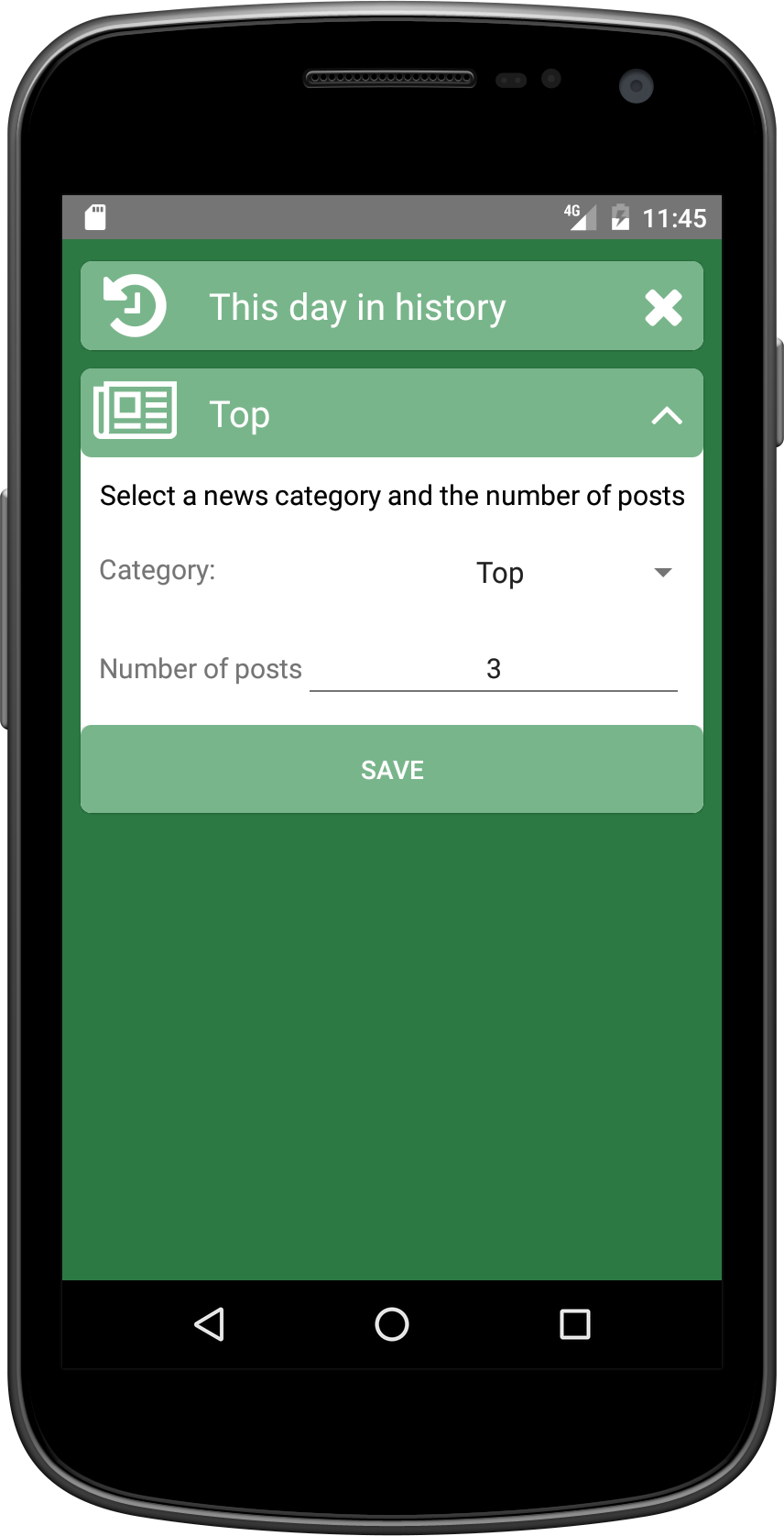Open the Category dropdown showing Top
The image size is (784, 1536).
575,573
